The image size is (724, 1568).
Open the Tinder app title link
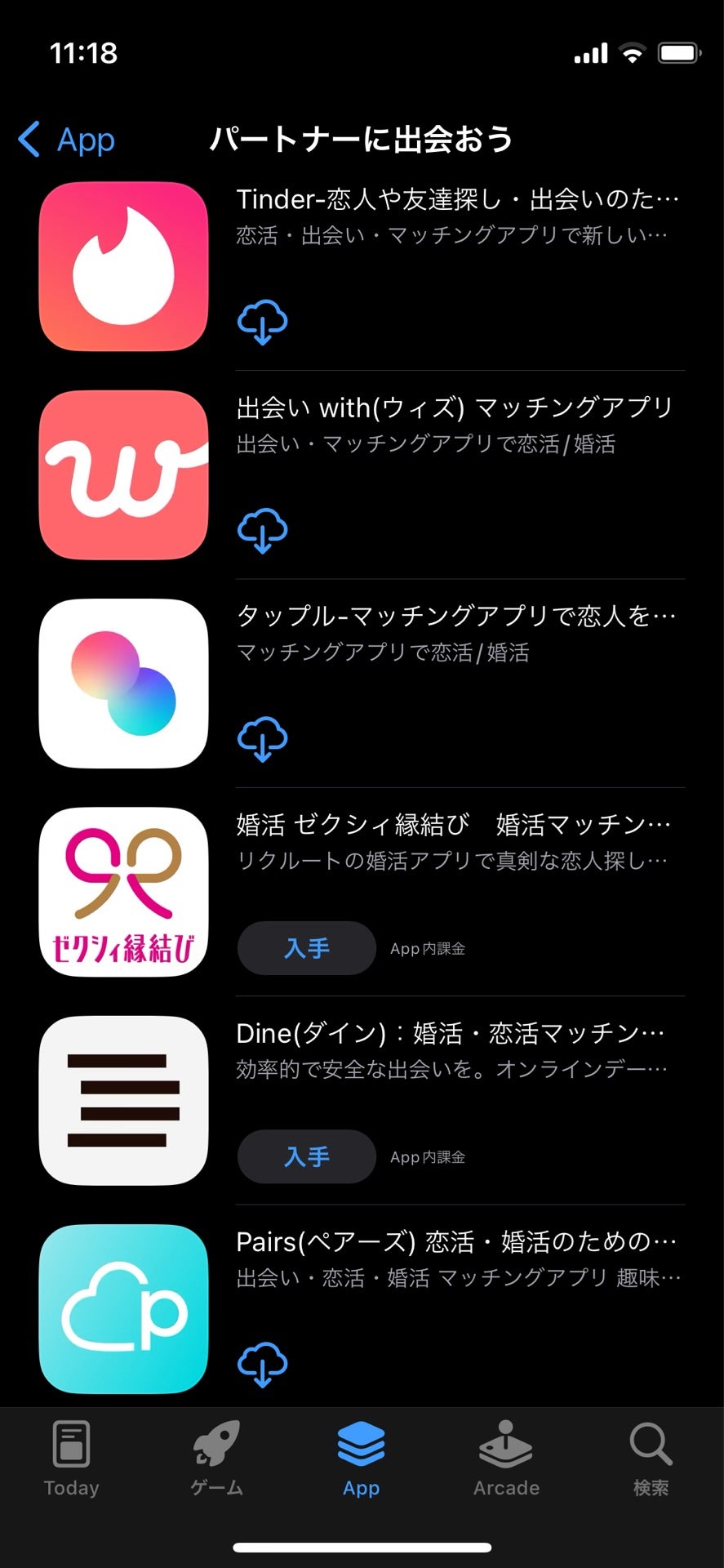457,198
